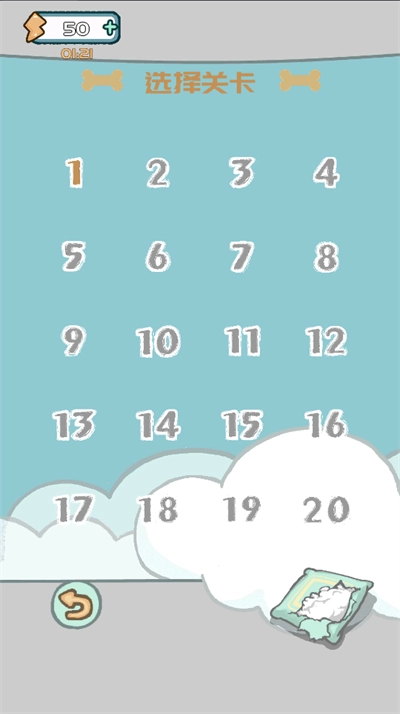The width and height of the screenshot is (400, 714).
Task: Open level 10
Action: 158,341
